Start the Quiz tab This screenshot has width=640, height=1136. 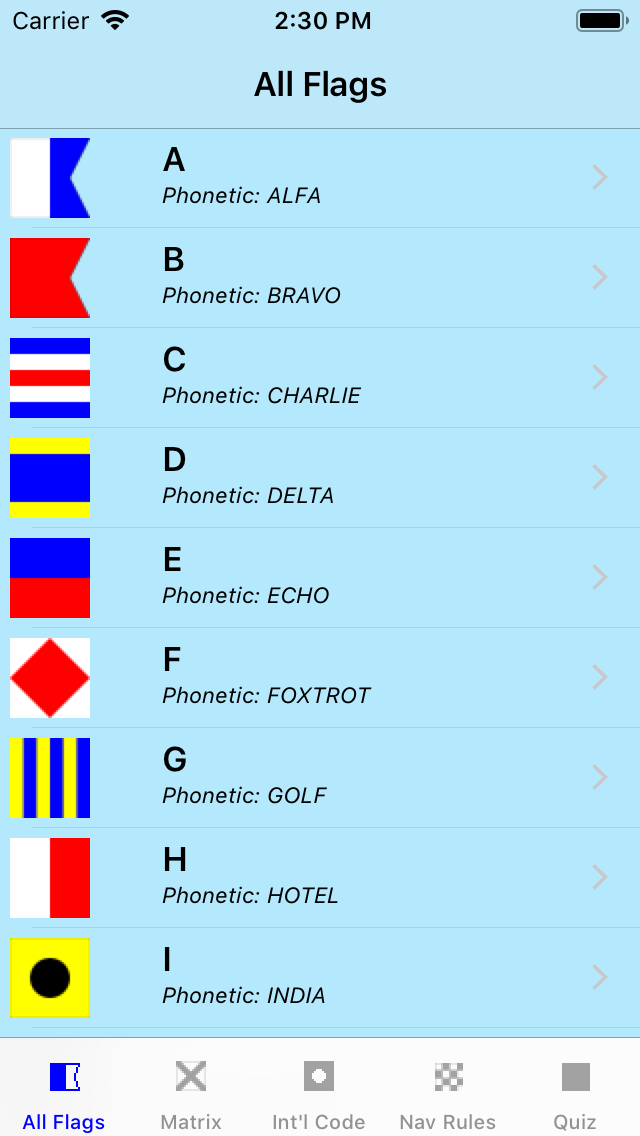575,1092
